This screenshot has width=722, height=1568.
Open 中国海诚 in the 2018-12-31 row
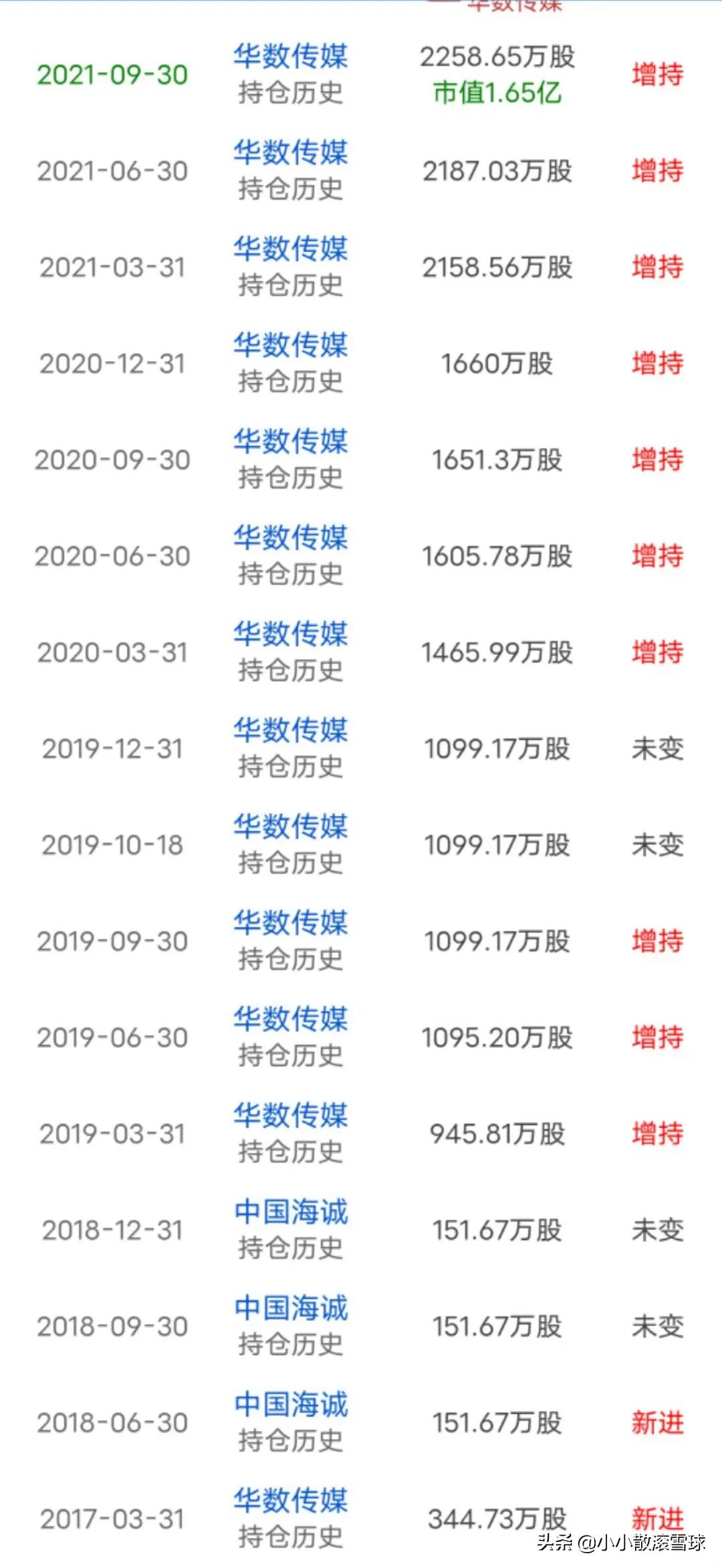coord(291,1212)
